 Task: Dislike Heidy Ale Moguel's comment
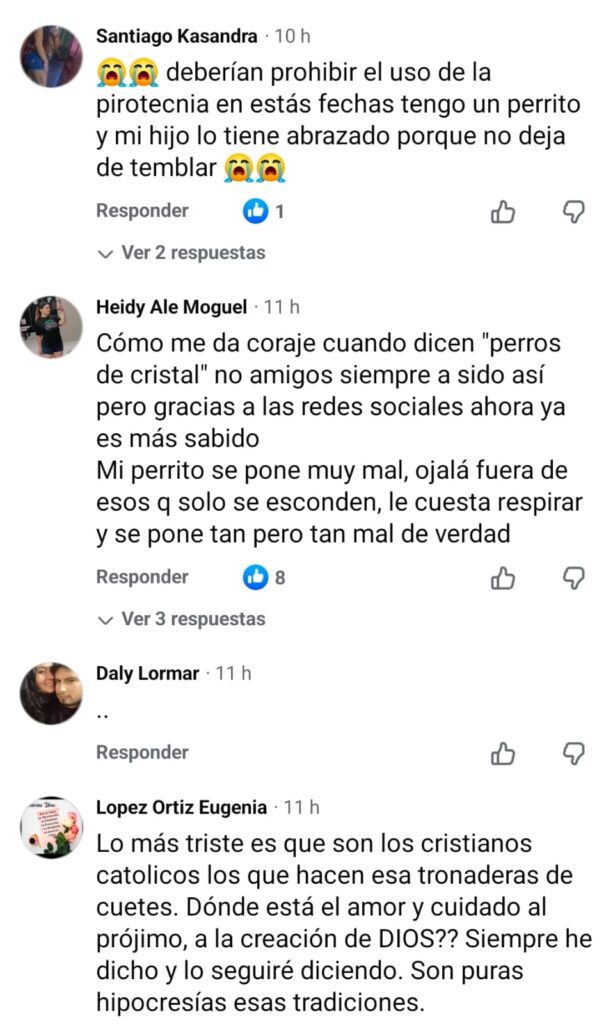tap(574, 577)
